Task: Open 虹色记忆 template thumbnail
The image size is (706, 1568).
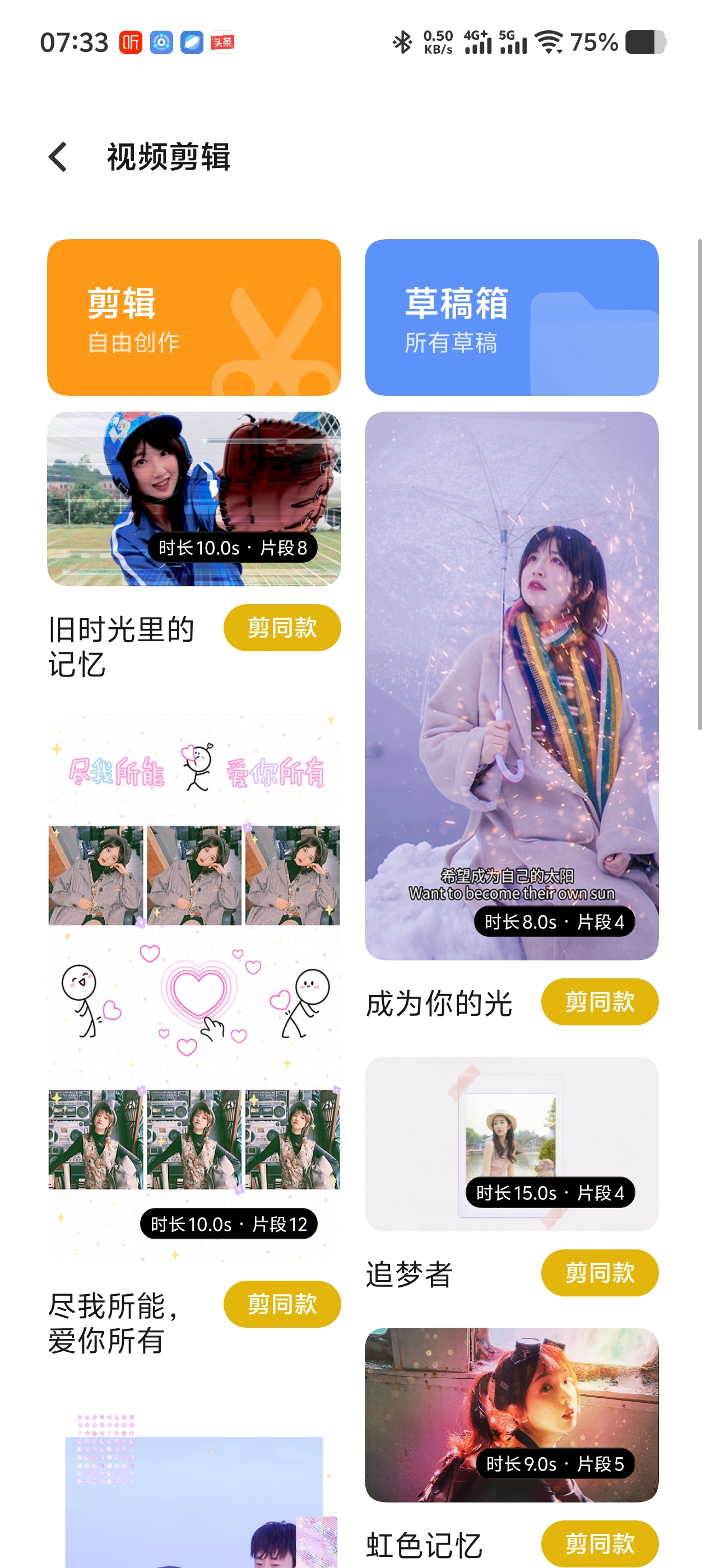Action: coord(511,1413)
